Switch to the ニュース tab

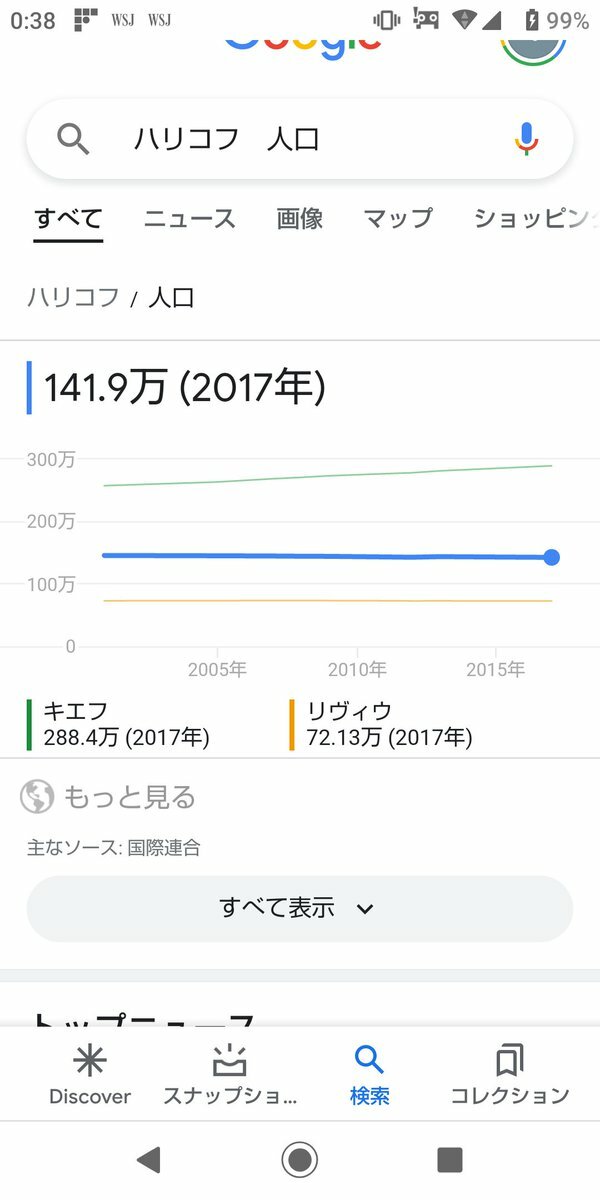[x=190, y=218]
